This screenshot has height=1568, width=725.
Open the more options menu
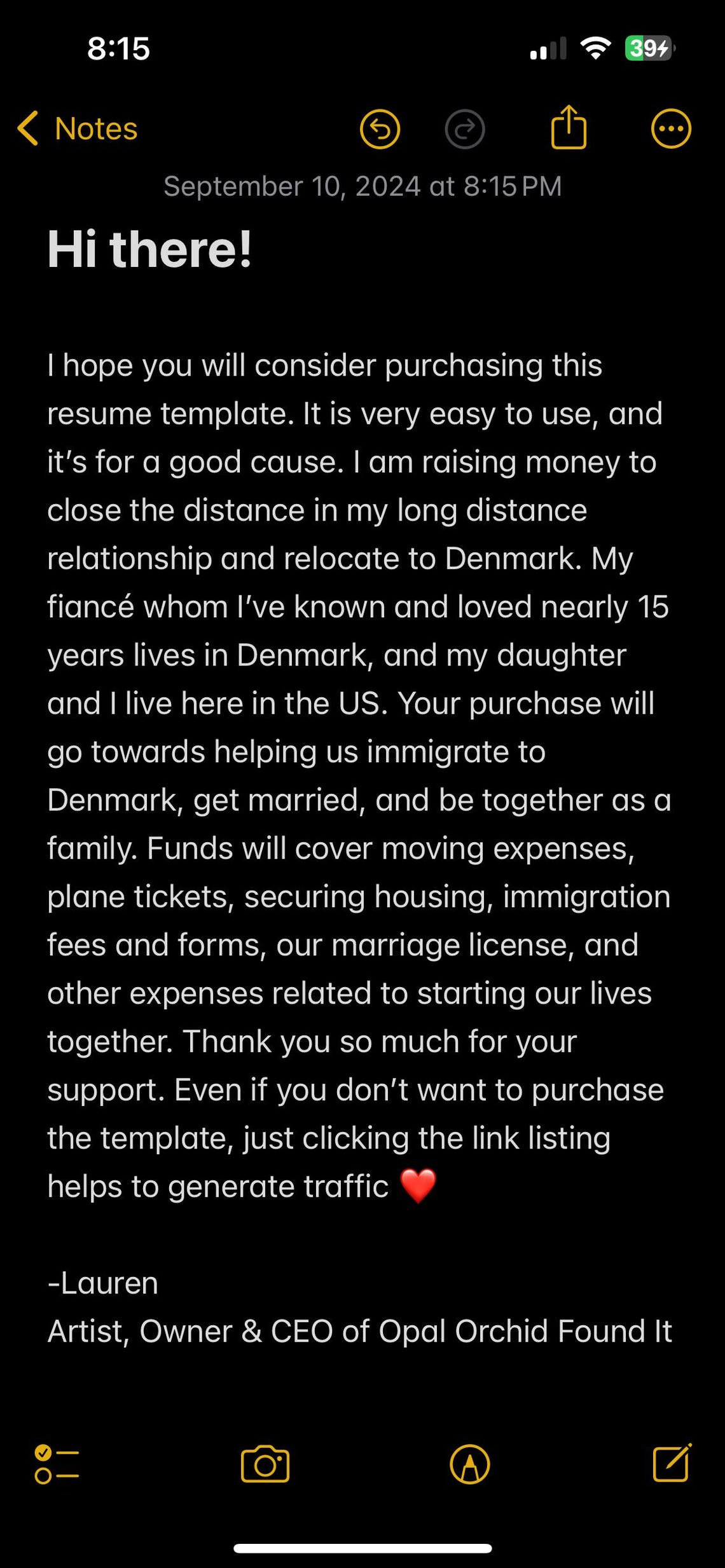click(671, 129)
